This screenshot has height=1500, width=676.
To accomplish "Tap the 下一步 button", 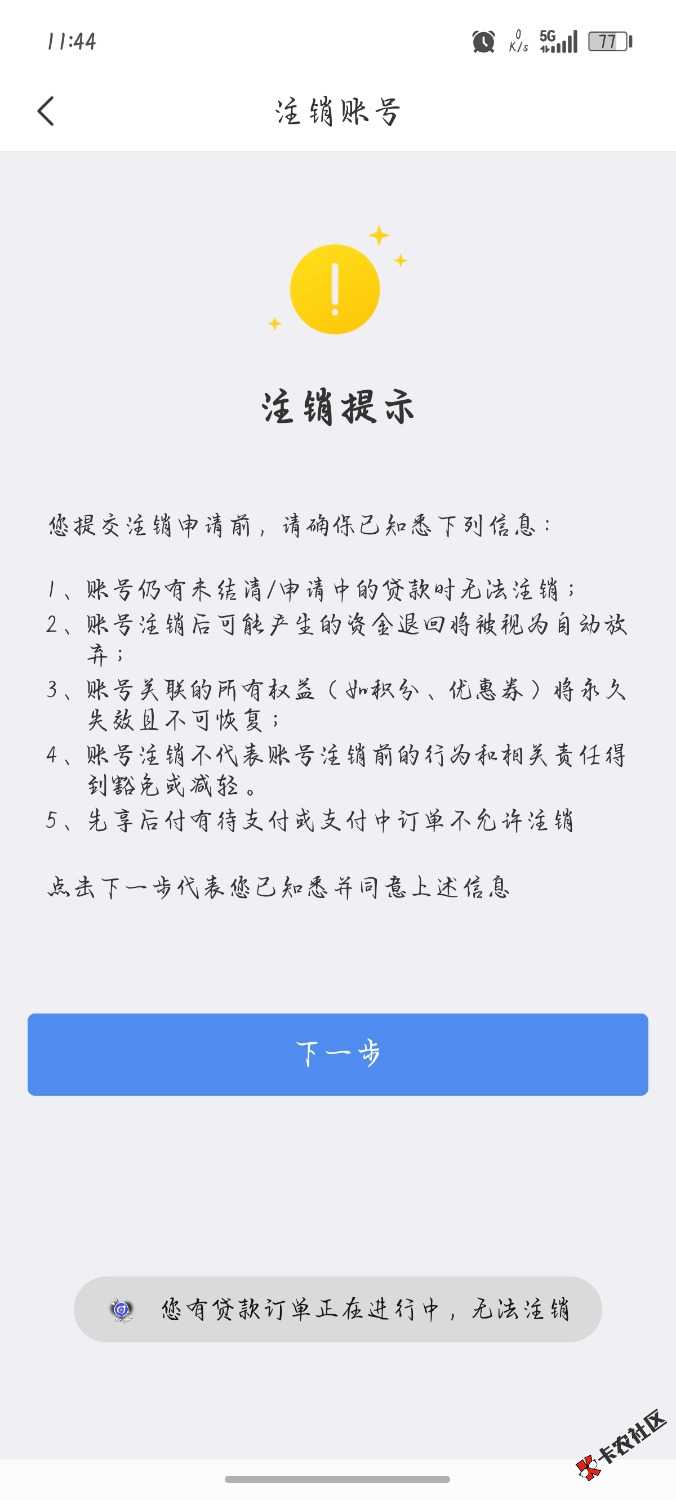I will tap(338, 1054).
